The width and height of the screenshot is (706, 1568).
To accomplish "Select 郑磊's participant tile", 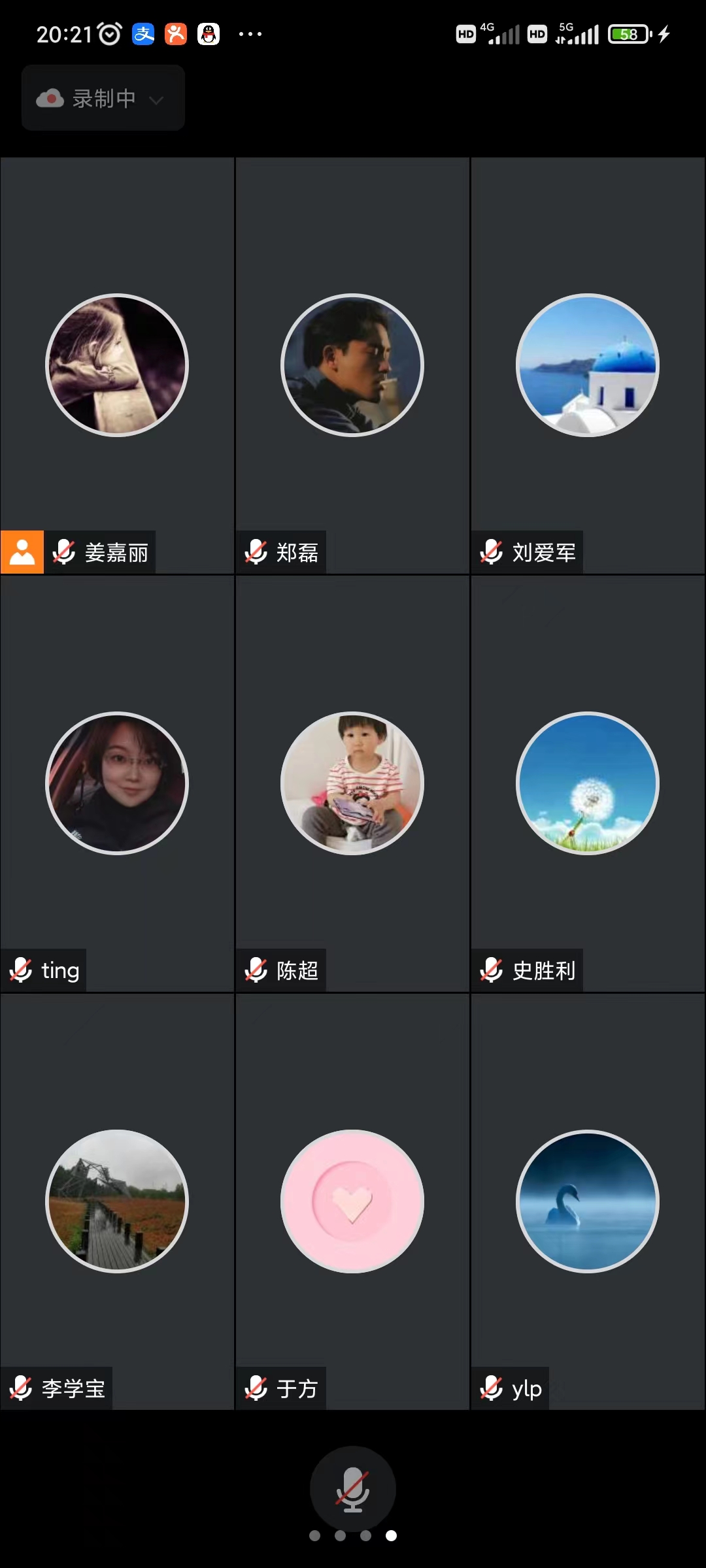I will (x=352, y=365).
